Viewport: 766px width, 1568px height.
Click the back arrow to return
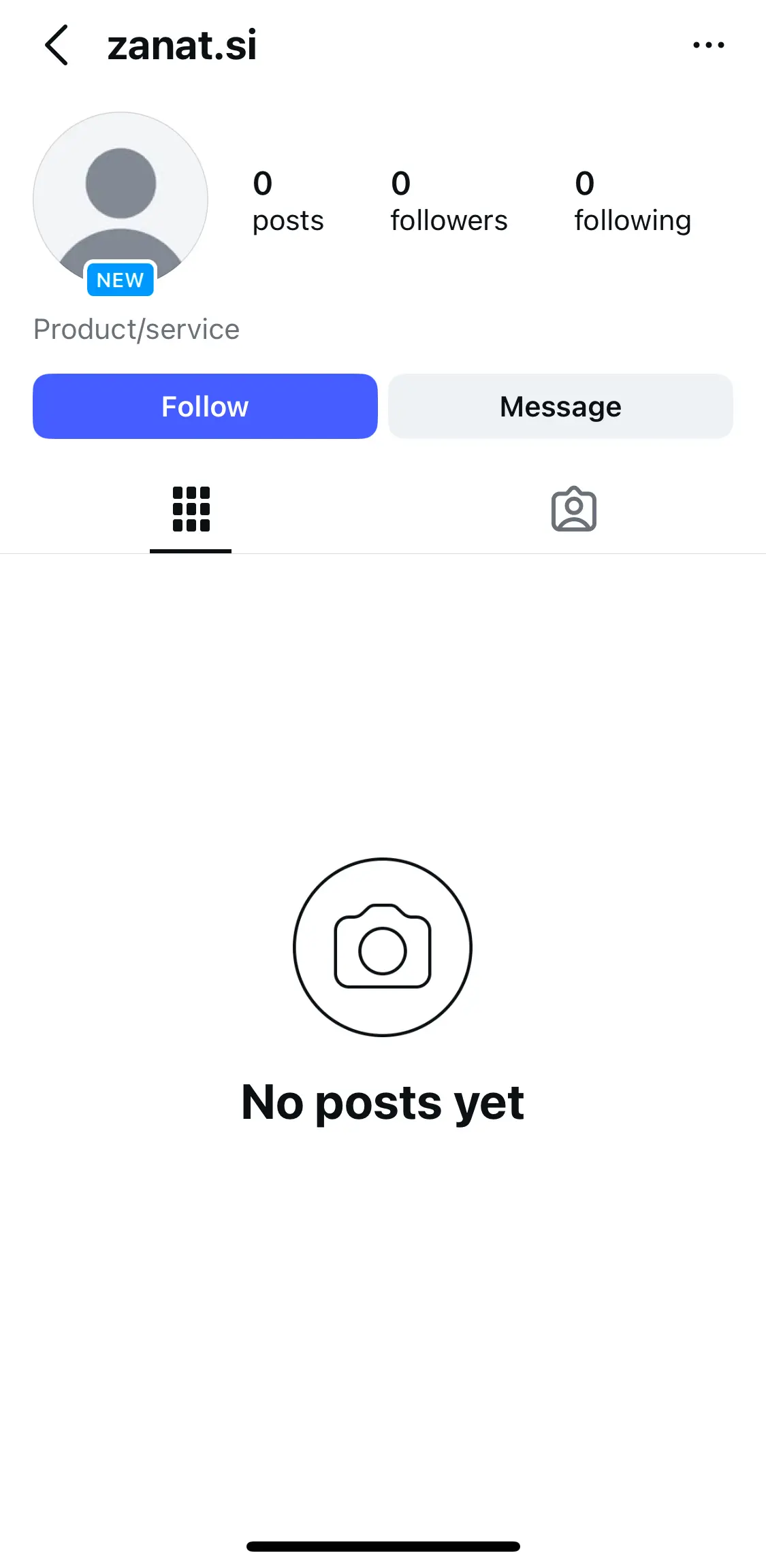coord(57,45)
